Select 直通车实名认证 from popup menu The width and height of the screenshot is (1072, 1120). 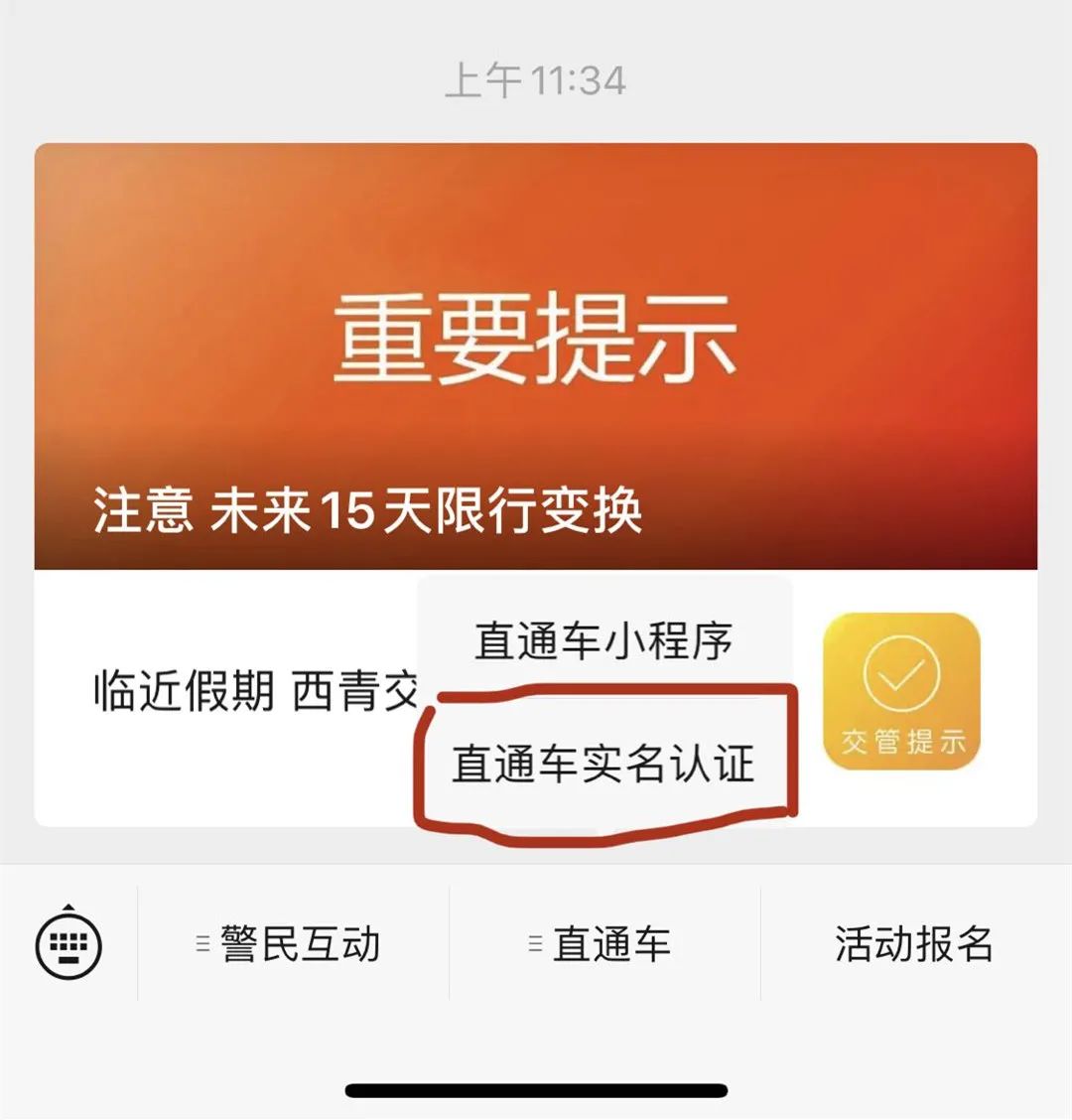click(x=603, y=764)
